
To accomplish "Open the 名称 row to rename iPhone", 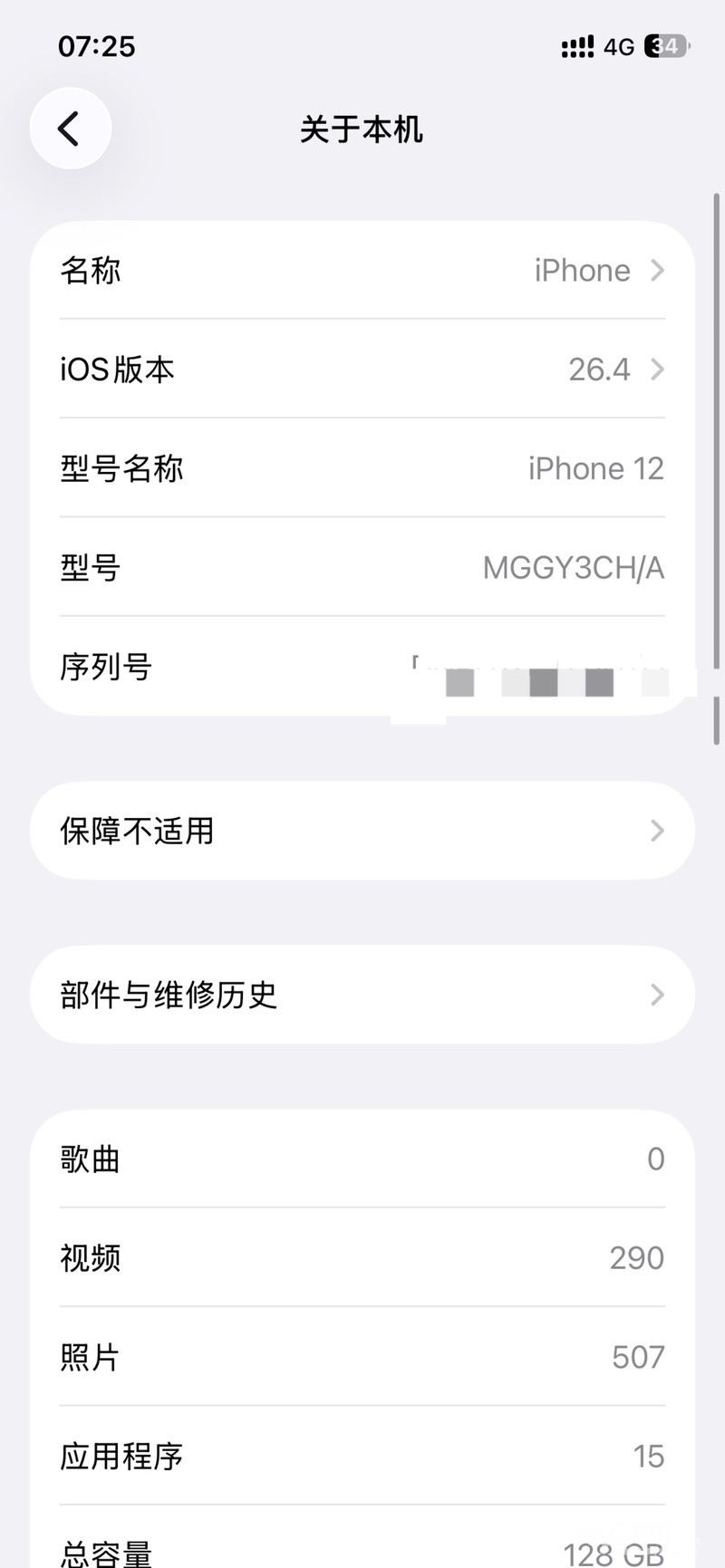I will (x=362, y=270).
